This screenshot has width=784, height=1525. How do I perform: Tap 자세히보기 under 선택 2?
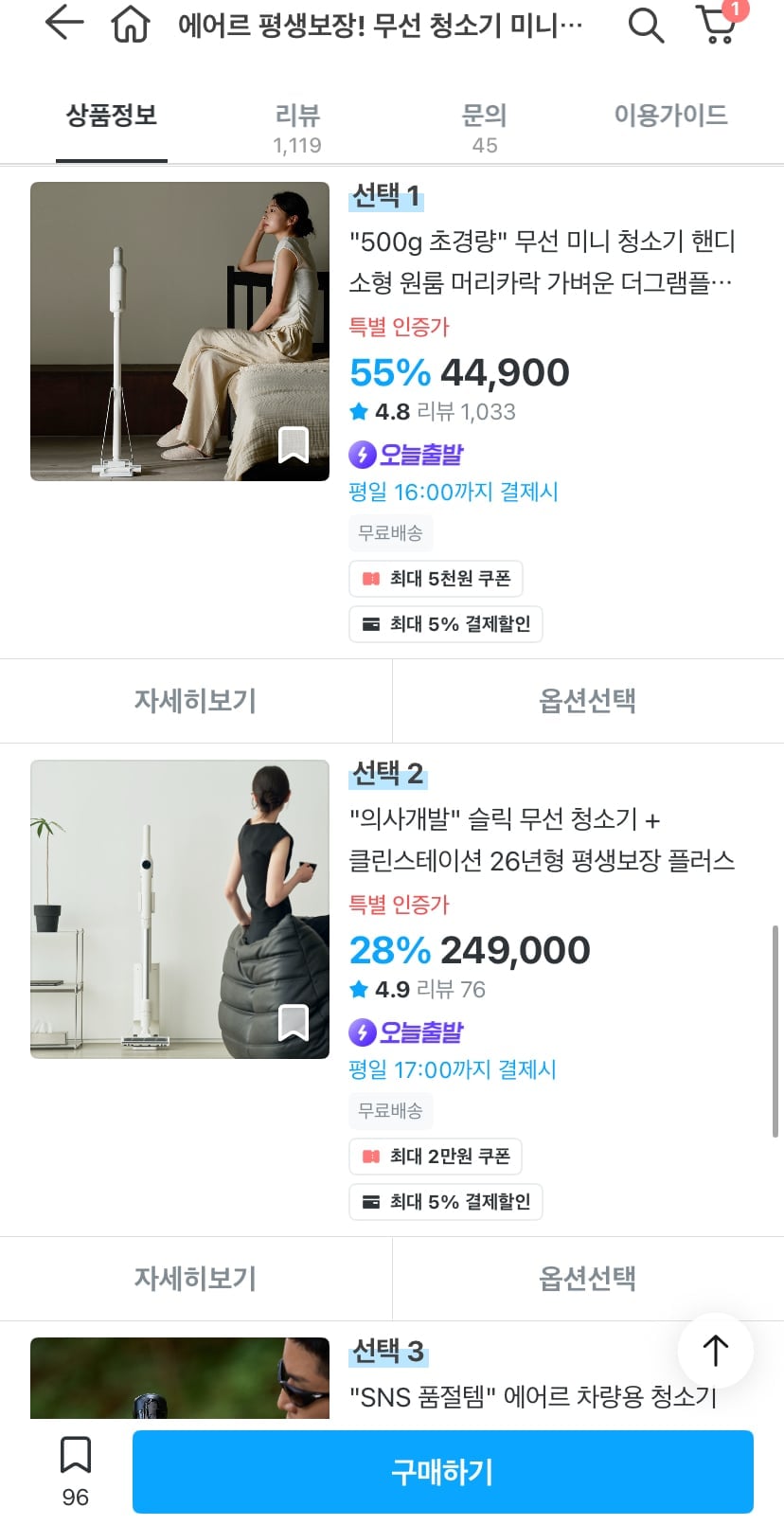195,1279
